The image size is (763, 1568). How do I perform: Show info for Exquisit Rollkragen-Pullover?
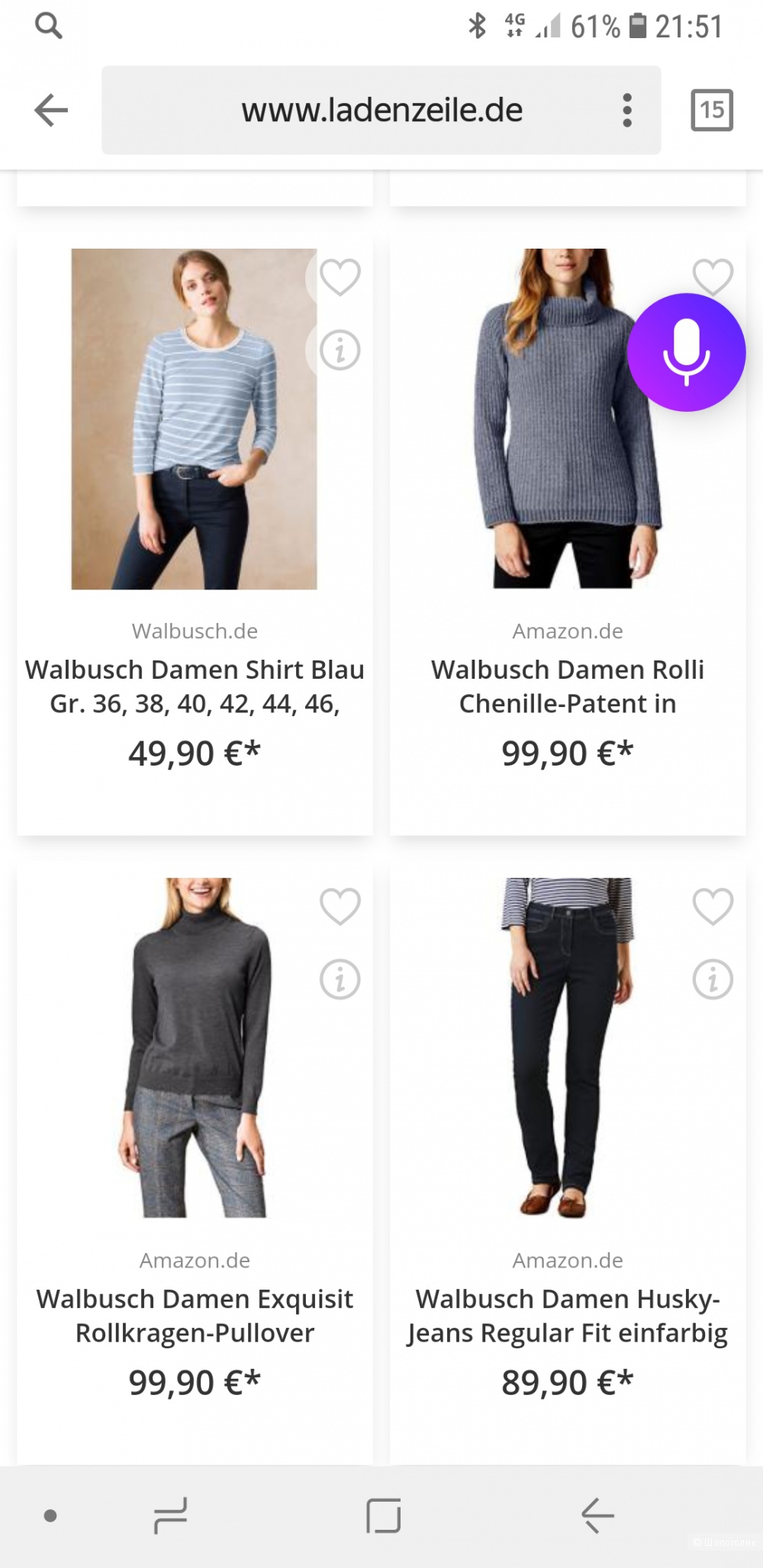(340, 979)
